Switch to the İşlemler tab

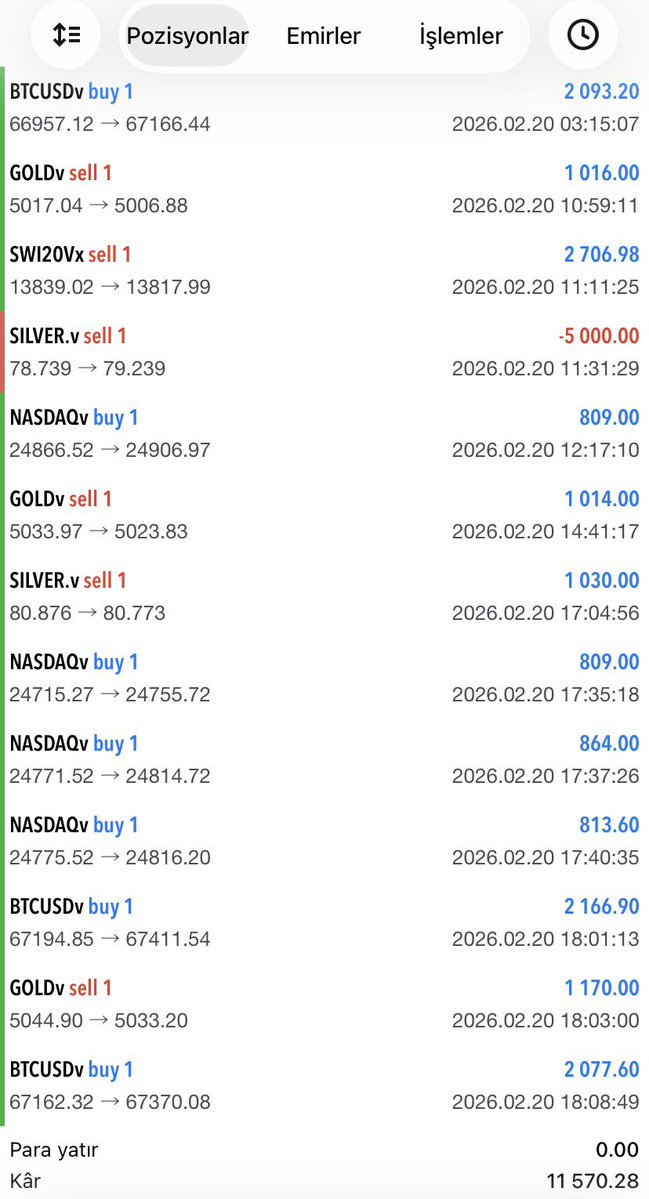click(461, 36)
